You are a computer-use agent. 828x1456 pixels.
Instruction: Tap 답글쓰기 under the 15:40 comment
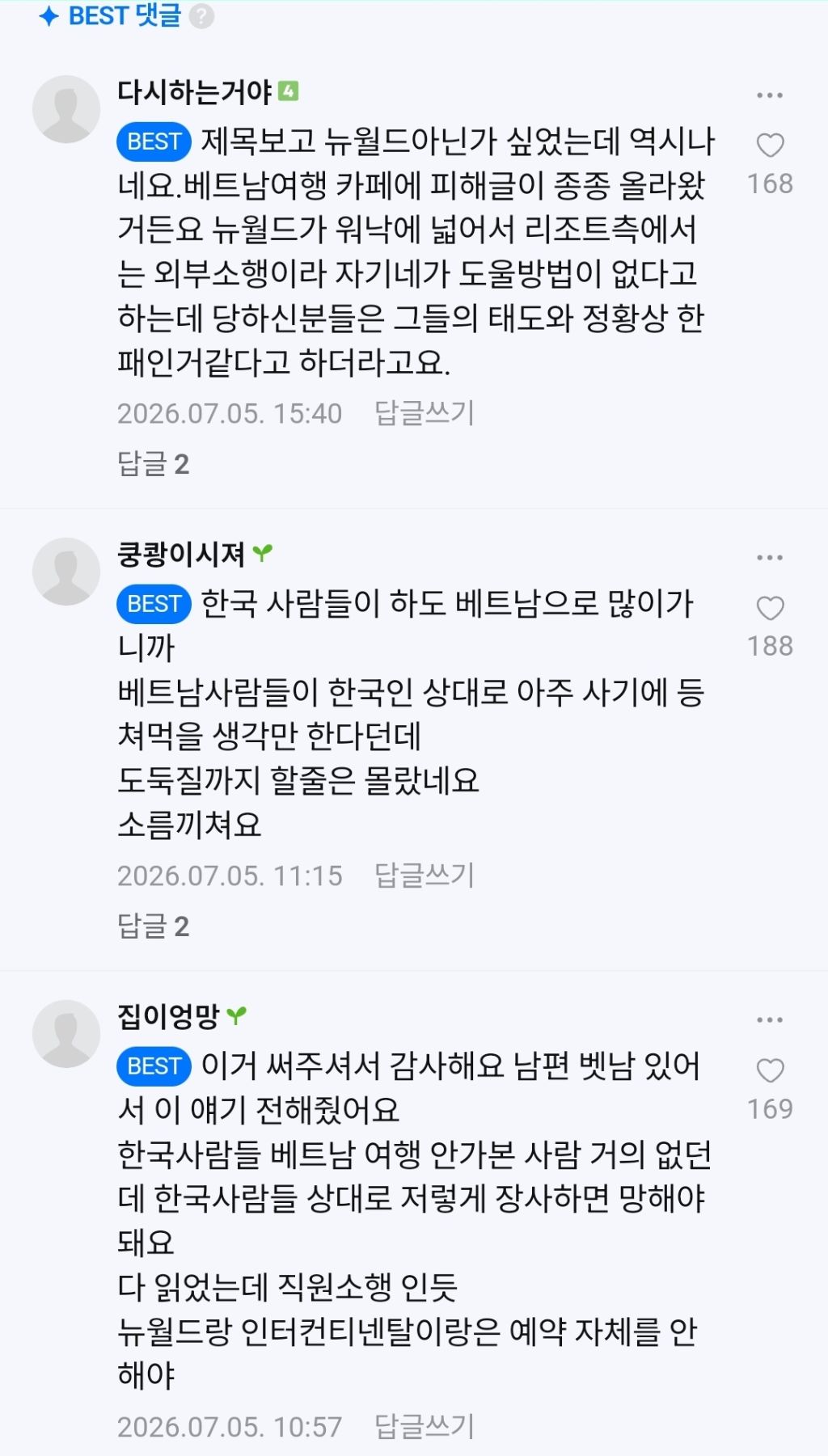pyautogui.click(x=425, y=413)
